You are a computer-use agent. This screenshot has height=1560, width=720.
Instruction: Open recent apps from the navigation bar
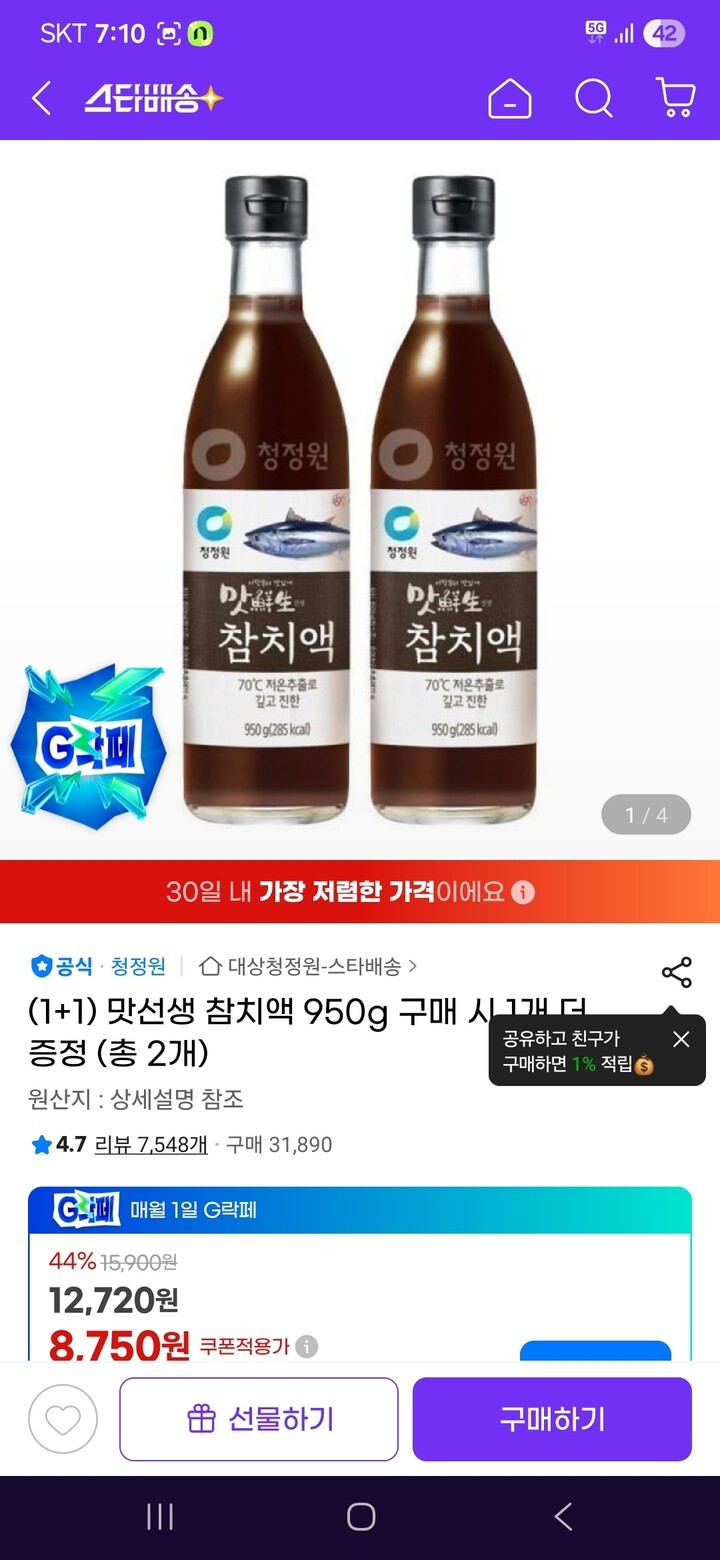160,1517
